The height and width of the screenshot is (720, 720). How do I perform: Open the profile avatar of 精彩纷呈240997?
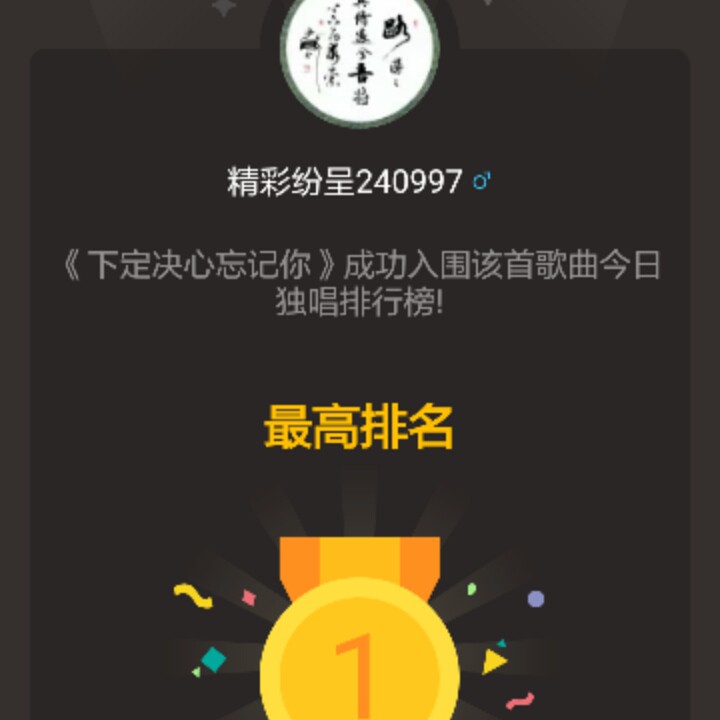[360, 57]
